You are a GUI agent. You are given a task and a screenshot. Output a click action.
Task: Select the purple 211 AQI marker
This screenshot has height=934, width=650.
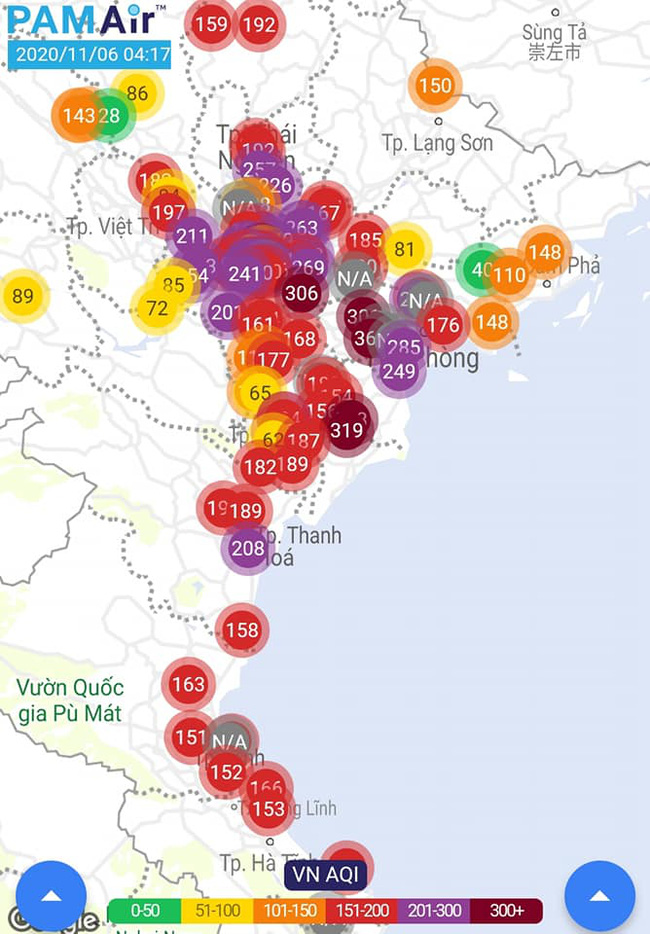(192, 238)
